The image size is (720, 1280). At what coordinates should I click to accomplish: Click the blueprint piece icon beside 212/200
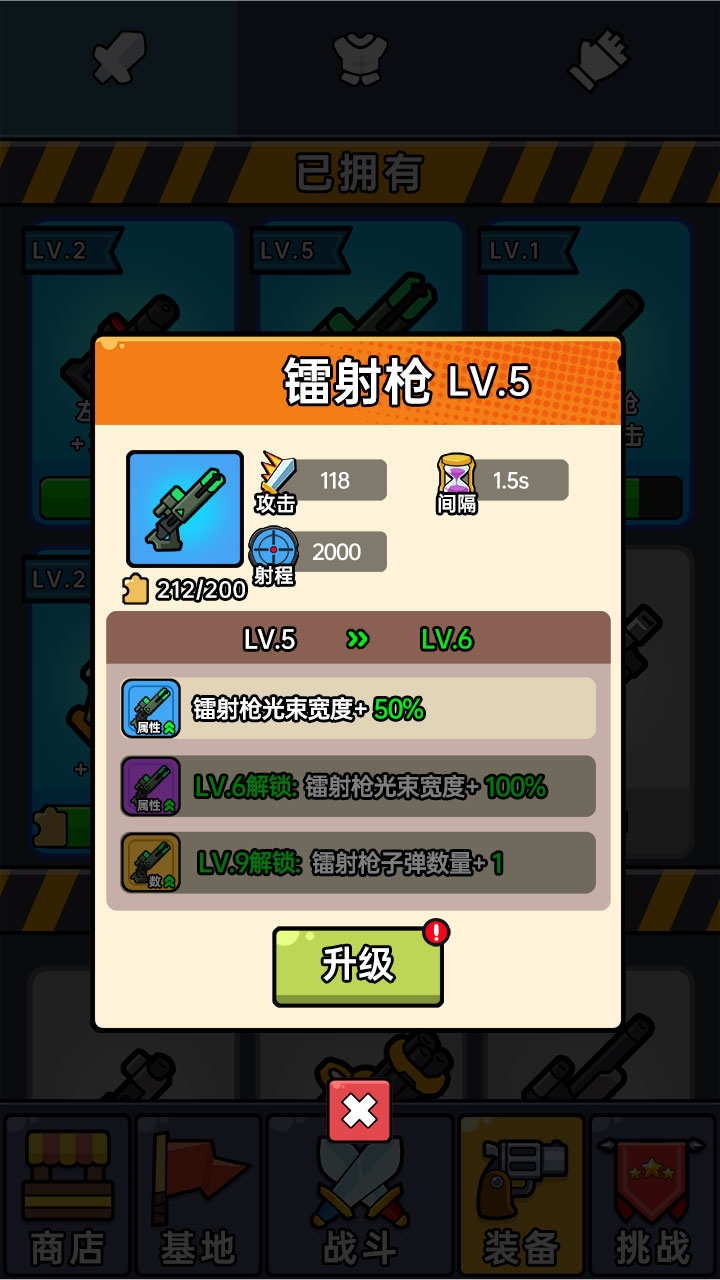point(138,589)
